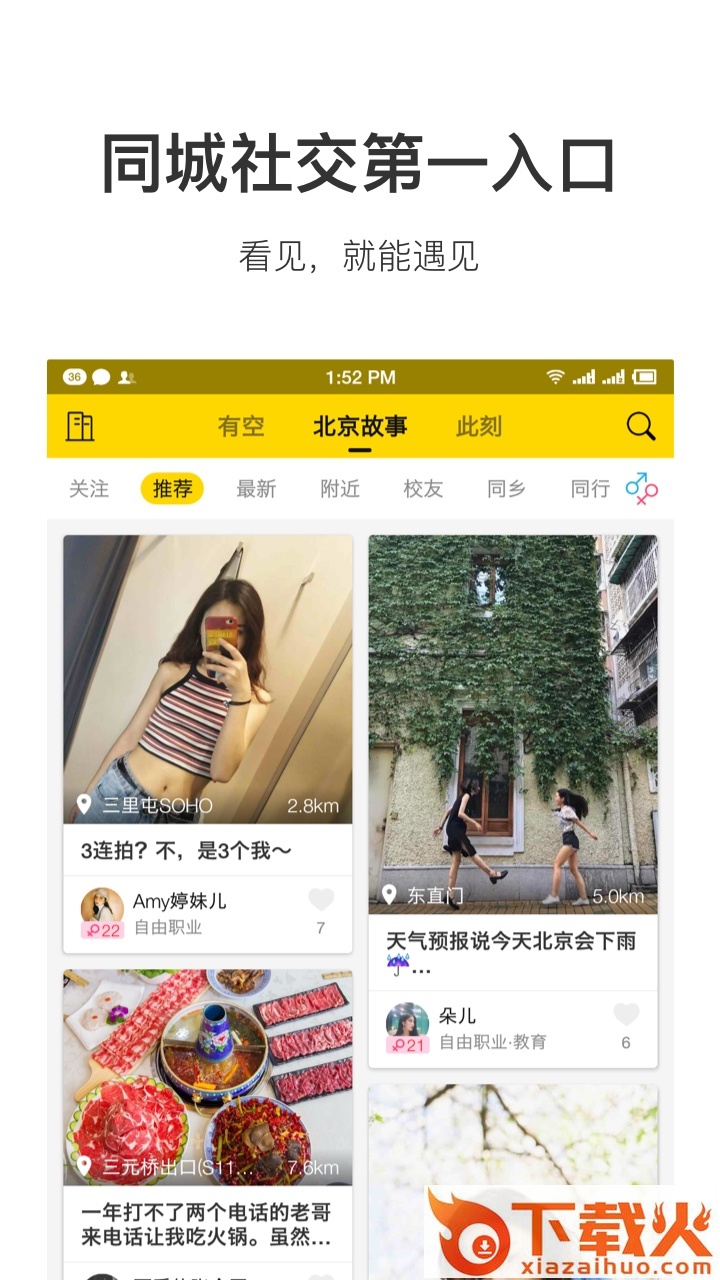Select the 附近 filter
The width and height of the screenshot is (720, 1280).
tap(340, 490)
